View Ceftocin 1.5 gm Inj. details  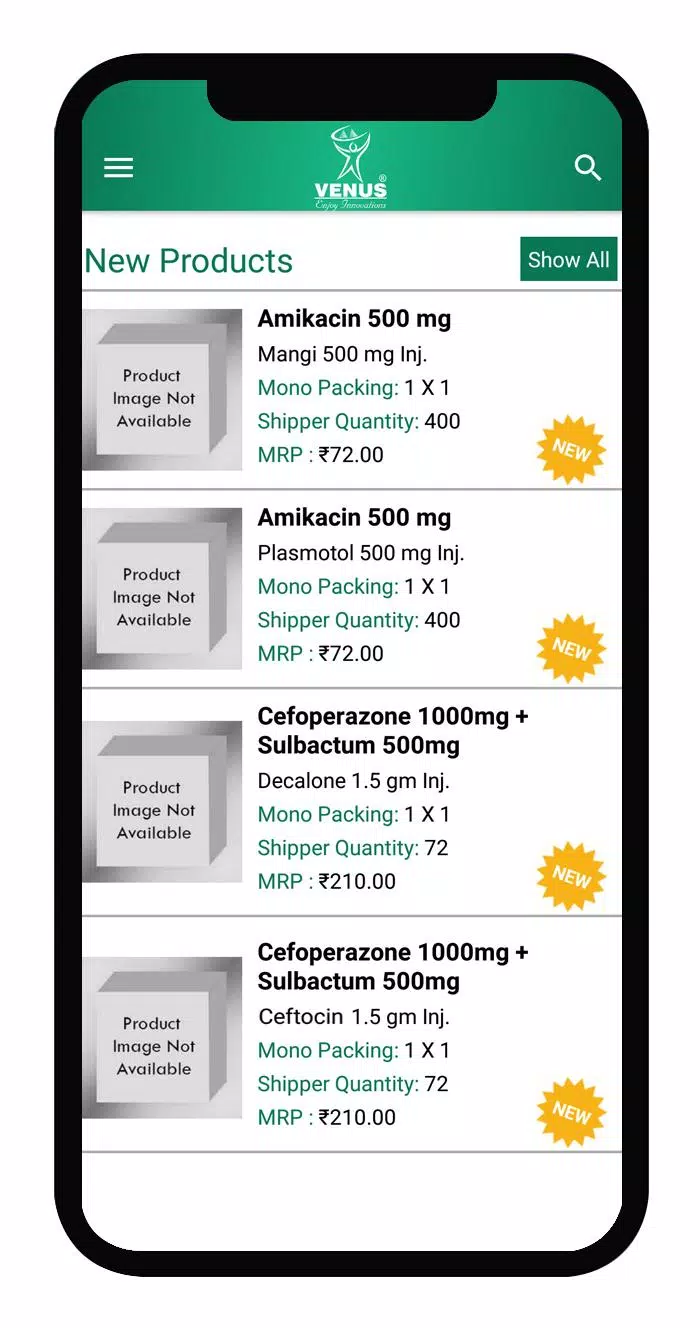tap(352, 1034)
